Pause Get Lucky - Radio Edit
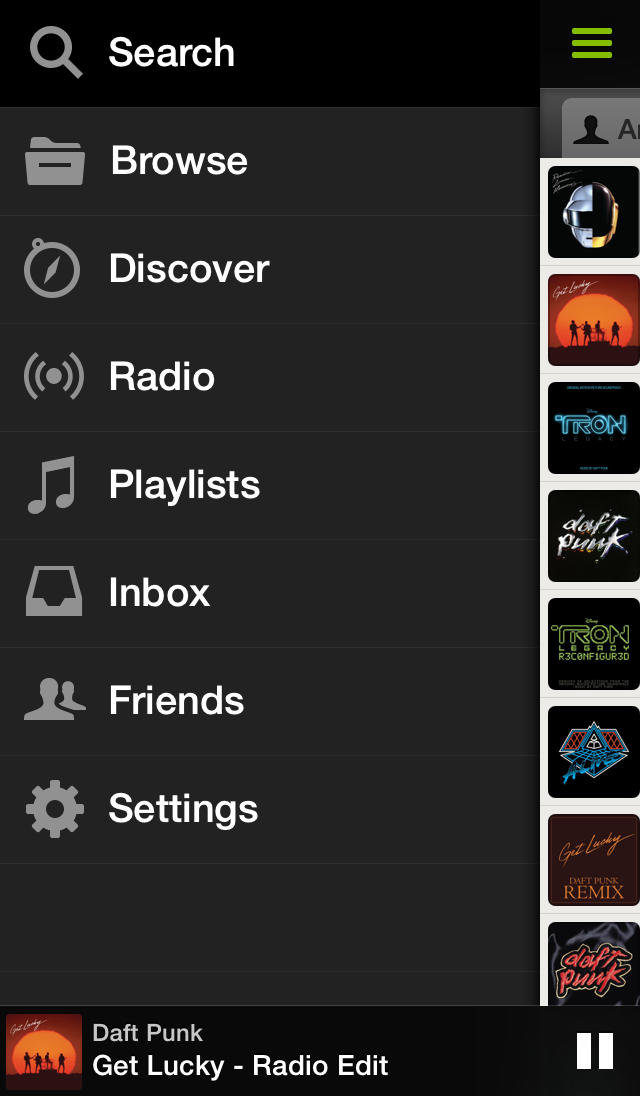This screenshot has height=1096, width=640. click(595, 1051)
